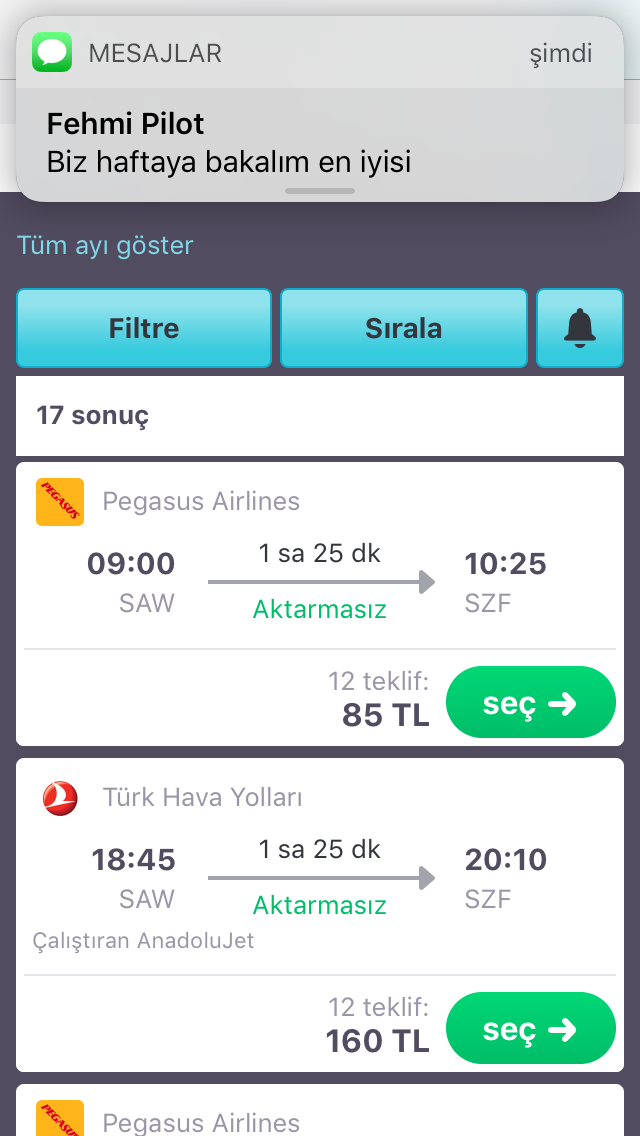Open the Pegasus Airlines 09:00 flight card
The width and height of the screenshot is (640, 1136).
[x=320, y=604]
